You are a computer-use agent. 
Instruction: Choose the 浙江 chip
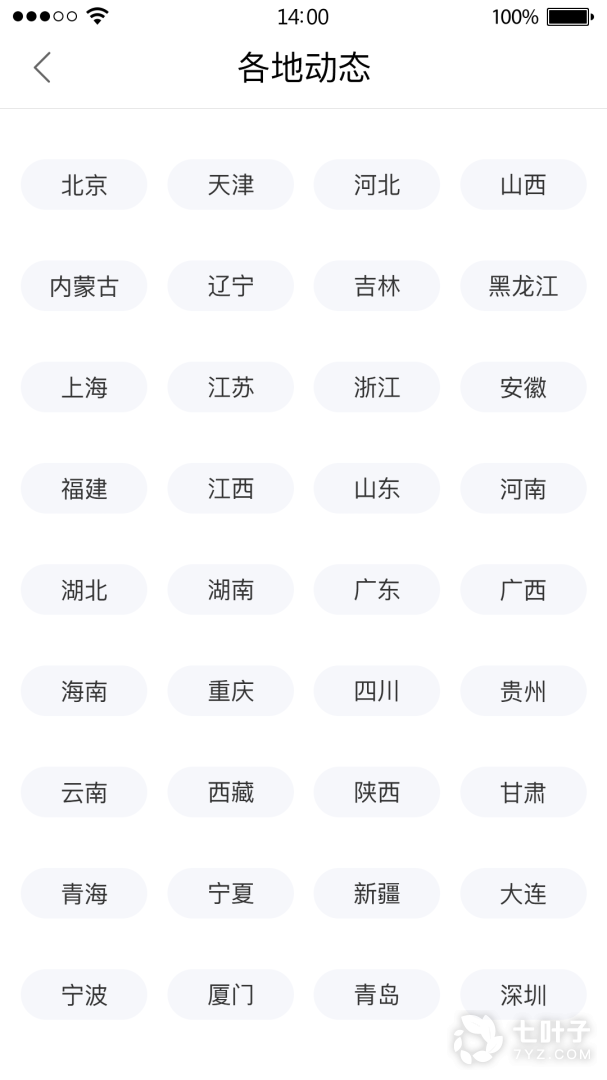point(377,388)
